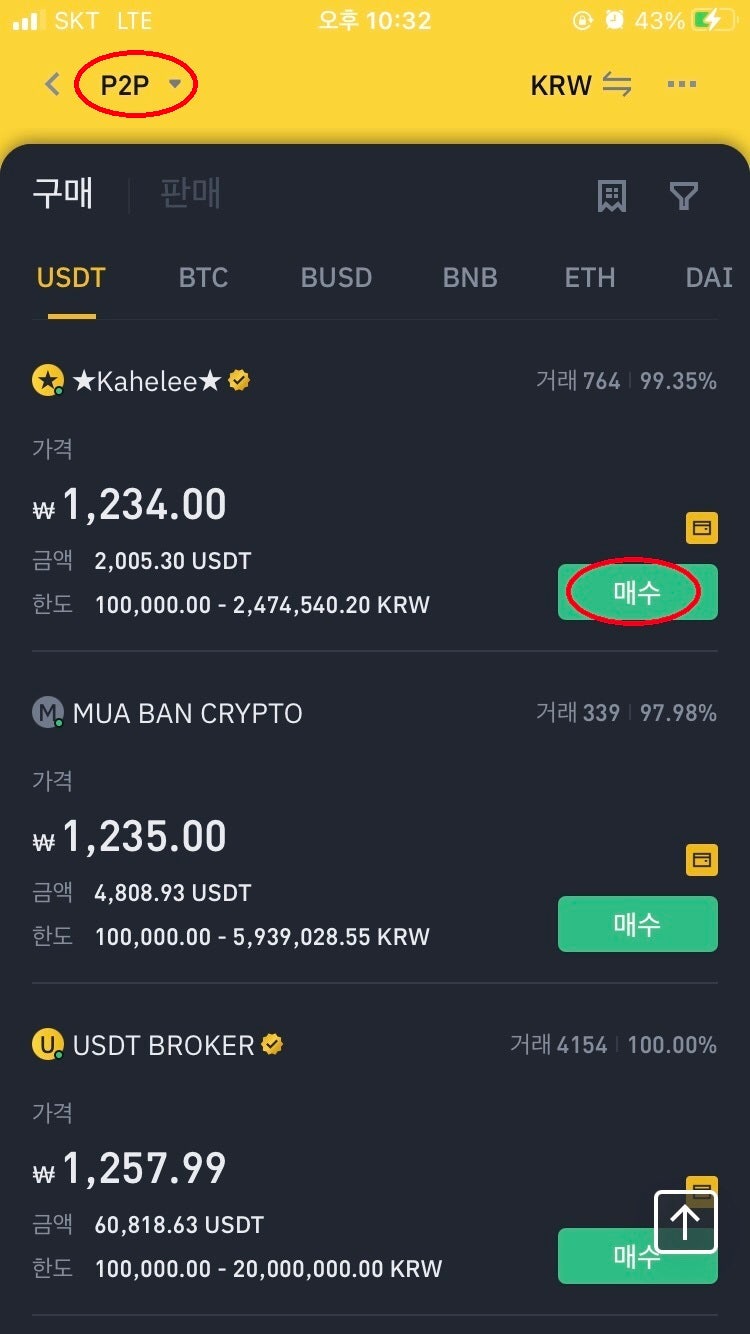Select the DAI asset tab
Viewport: 750px width, 1334px height.
click(708, 277)
